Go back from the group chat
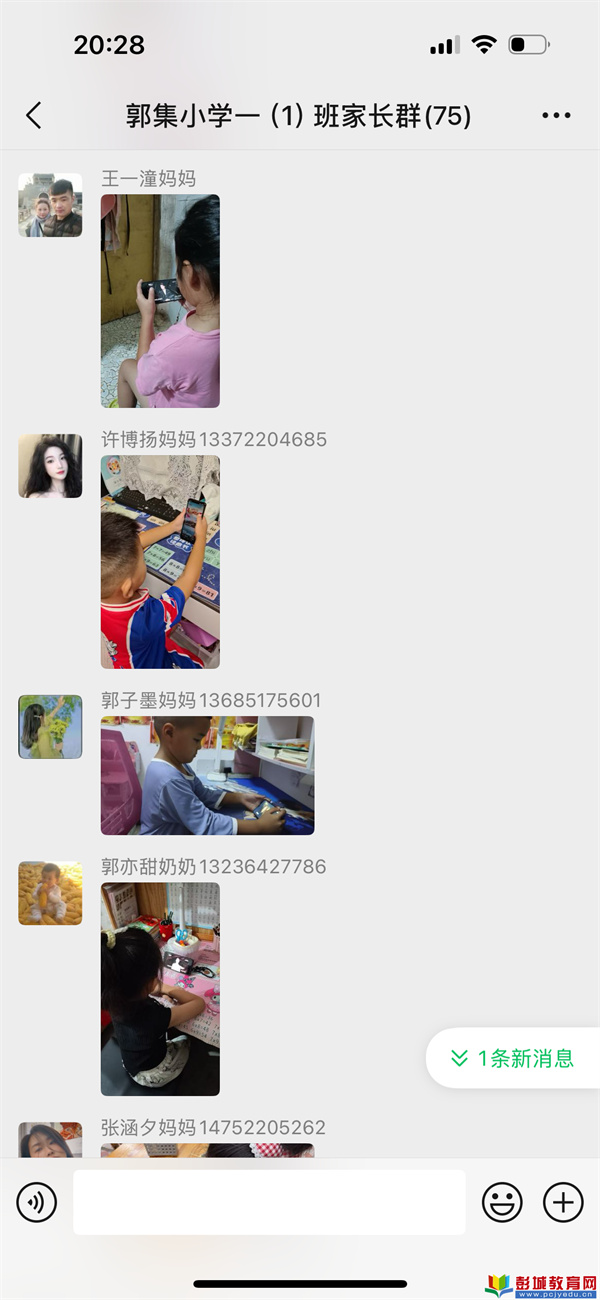600x1300 pixels. (x=34, y=115)
